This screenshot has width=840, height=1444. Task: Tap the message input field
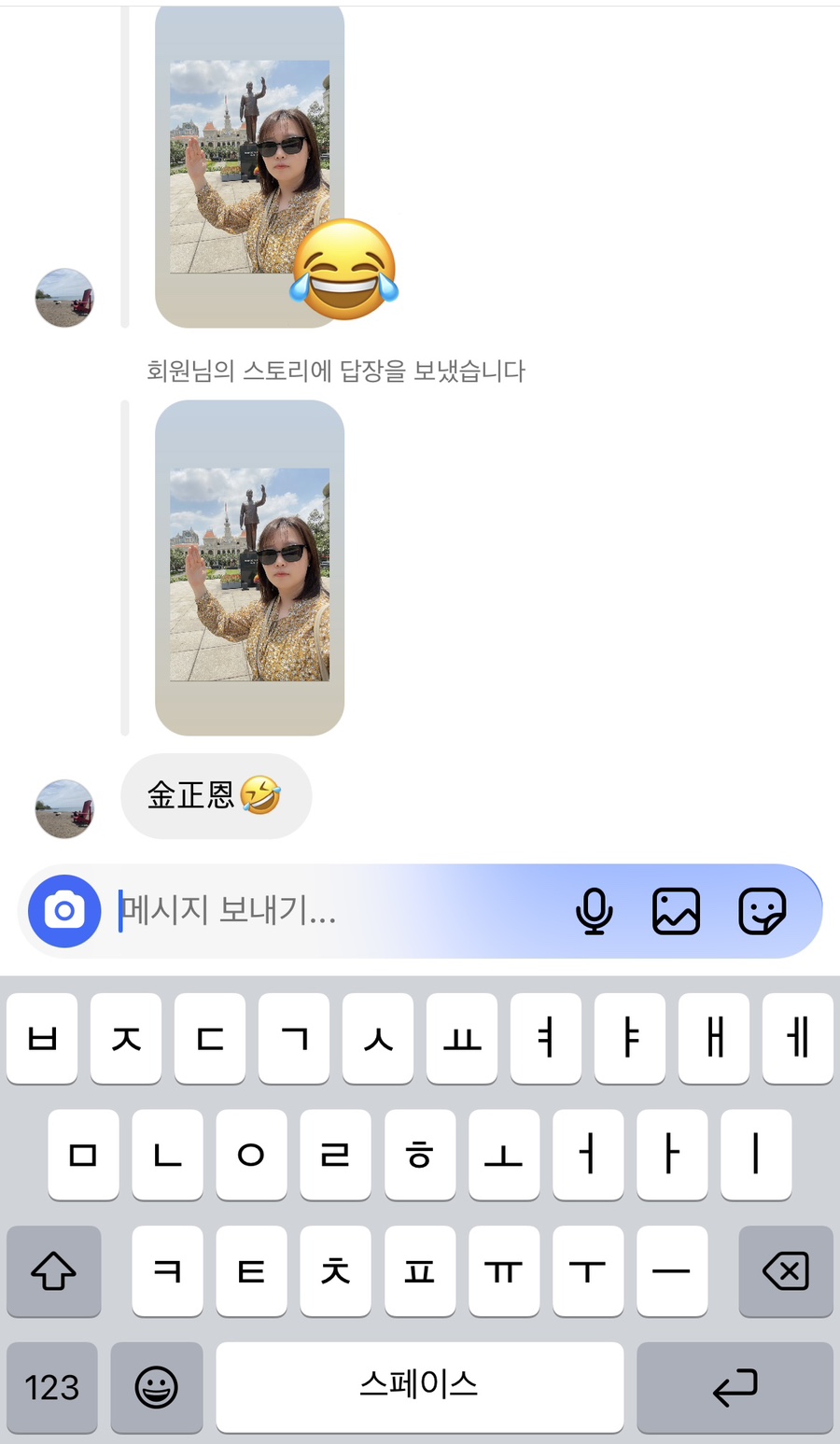coord(336,910)
